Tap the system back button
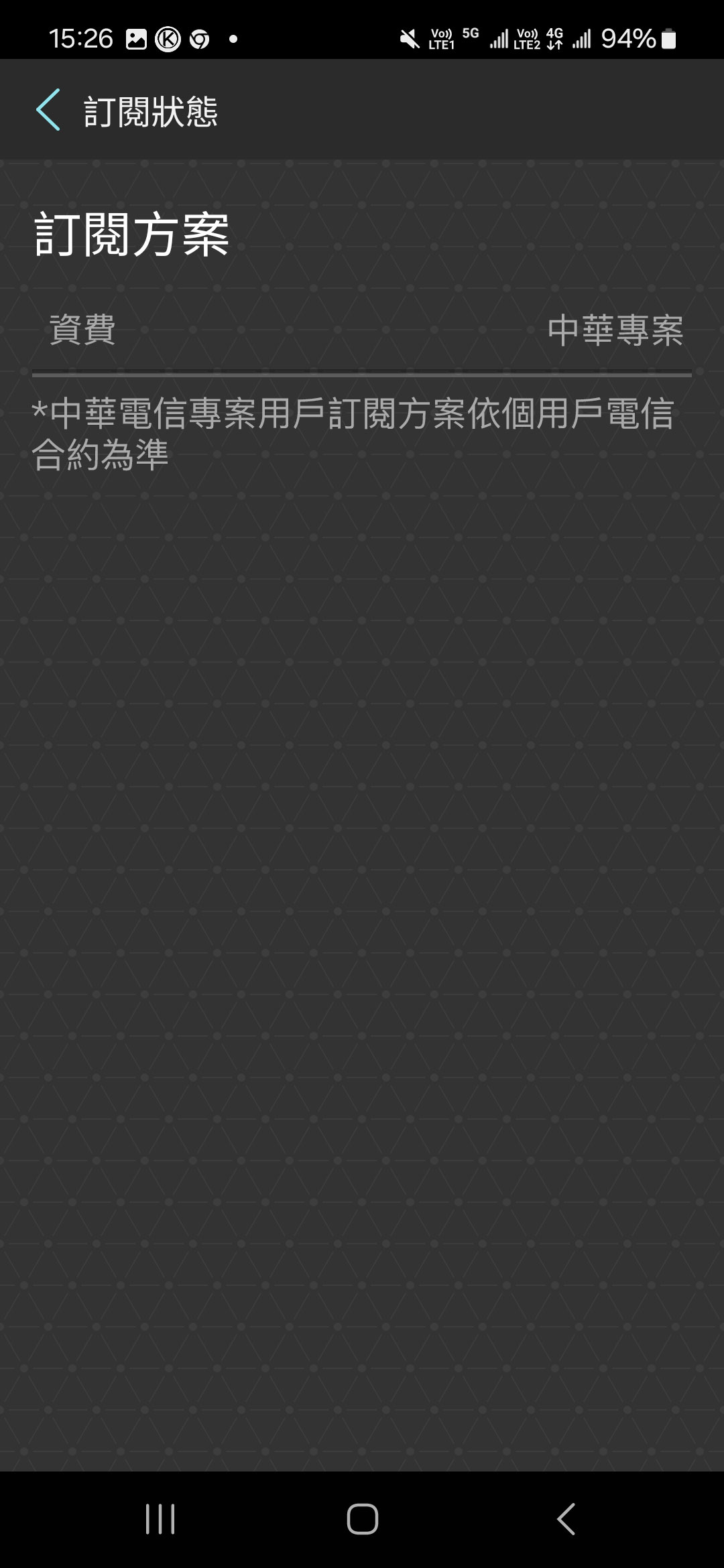 [566, 1518]
